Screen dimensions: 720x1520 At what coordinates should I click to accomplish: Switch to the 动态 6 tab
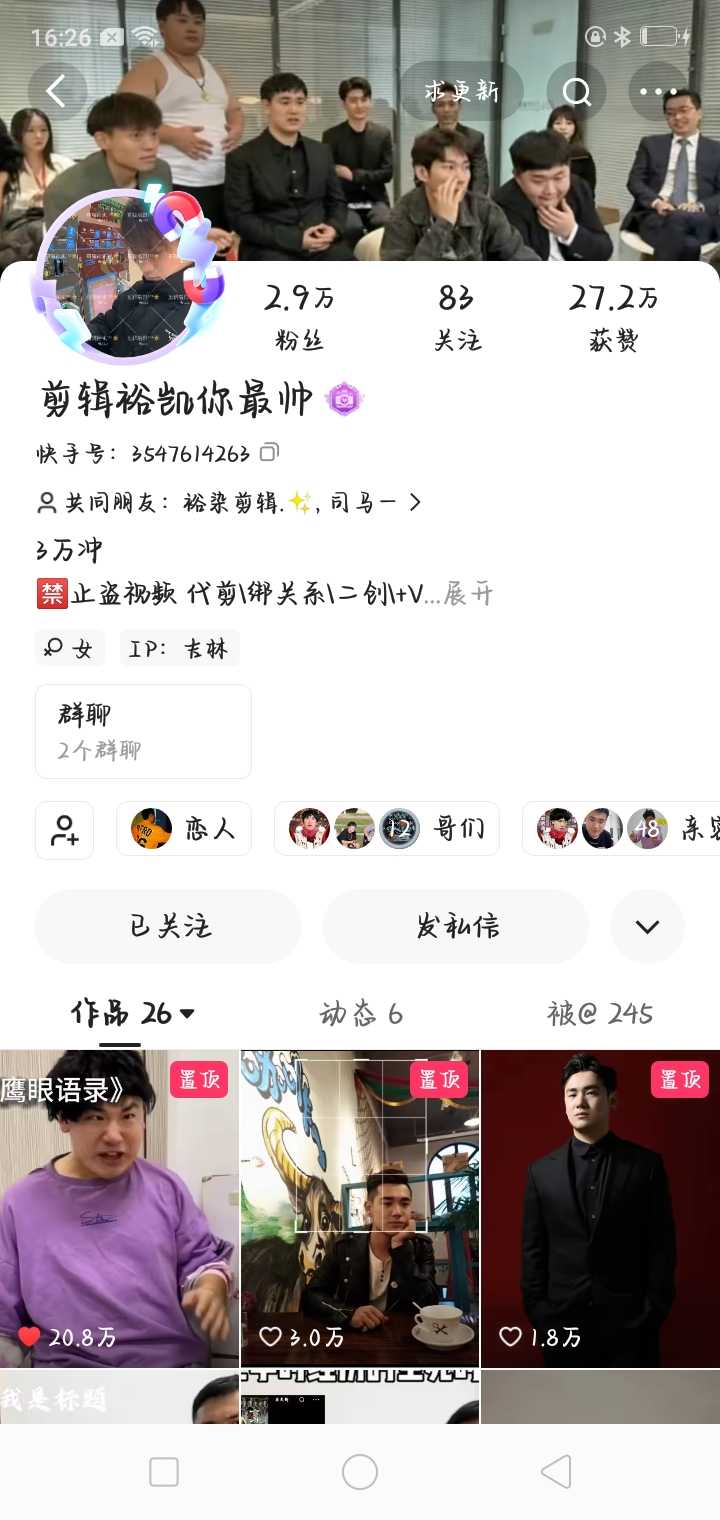pyautogui.click(x=360, y=1014)
